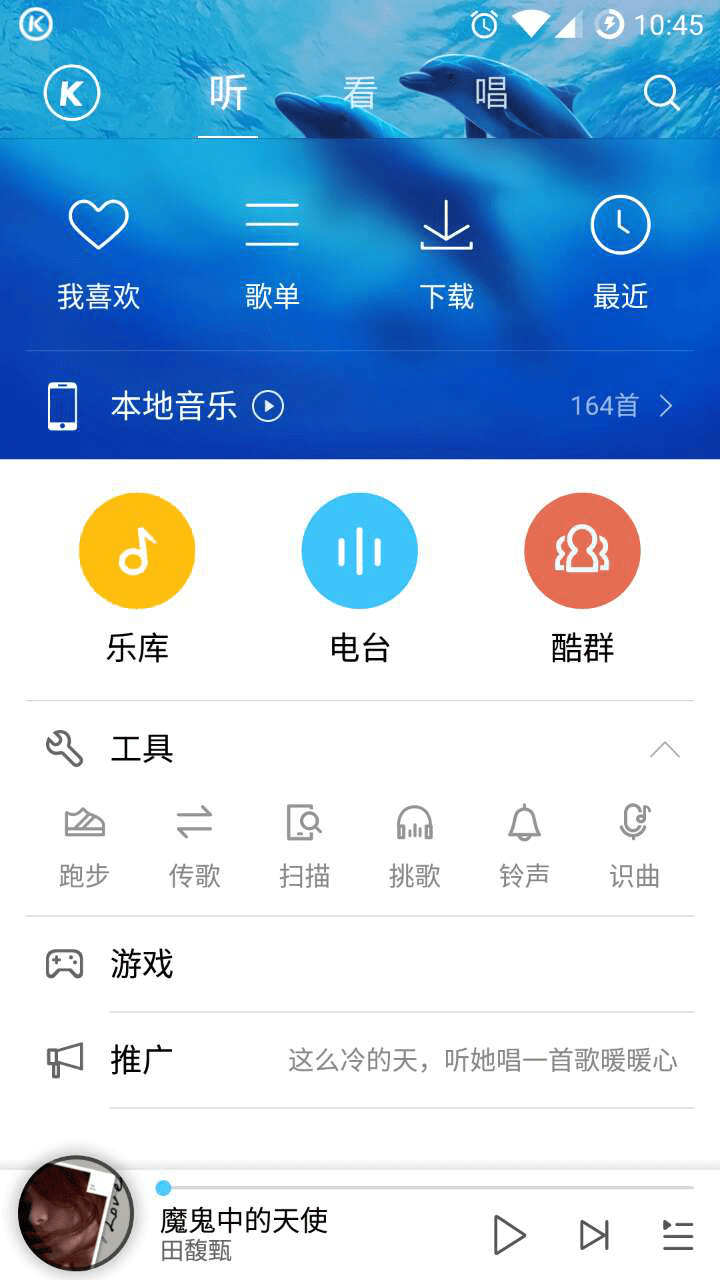Open 下载 downloads
The image size is (720, 1280).
[x=446, y=254]
